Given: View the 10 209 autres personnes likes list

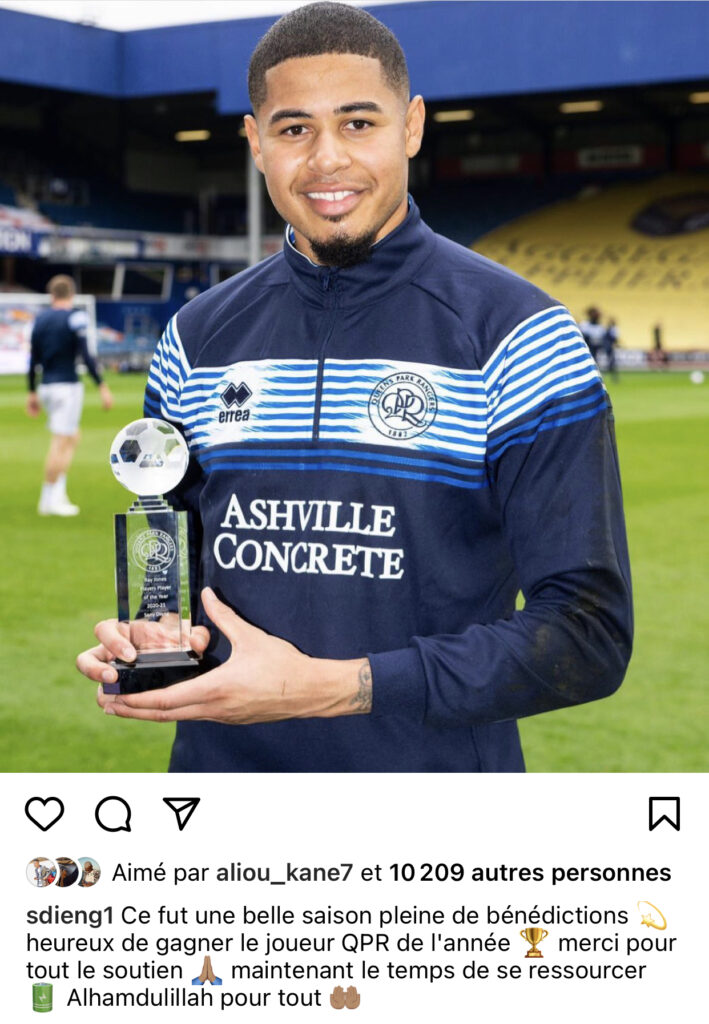Looking at the screenshot, I should tap(530, 873).
